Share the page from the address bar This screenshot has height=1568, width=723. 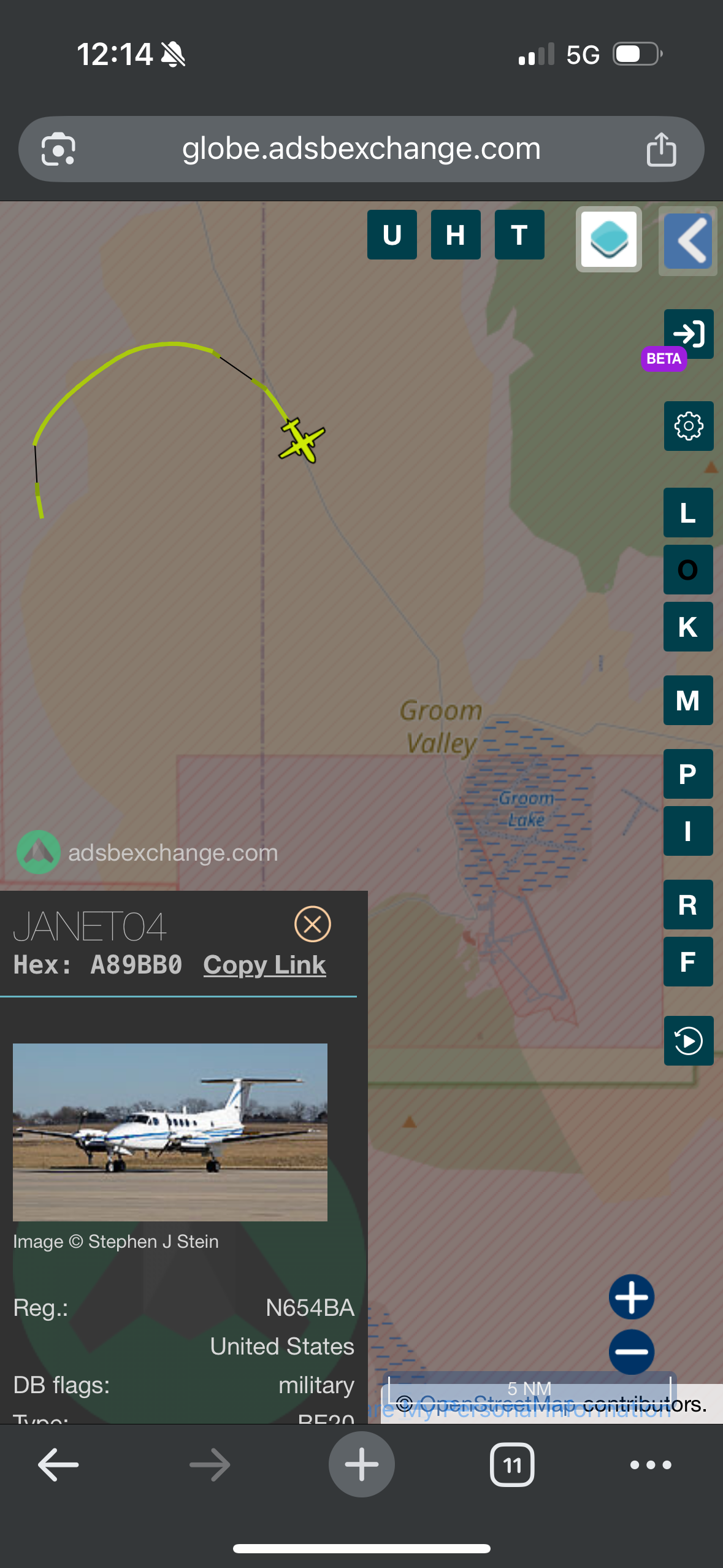661,149
